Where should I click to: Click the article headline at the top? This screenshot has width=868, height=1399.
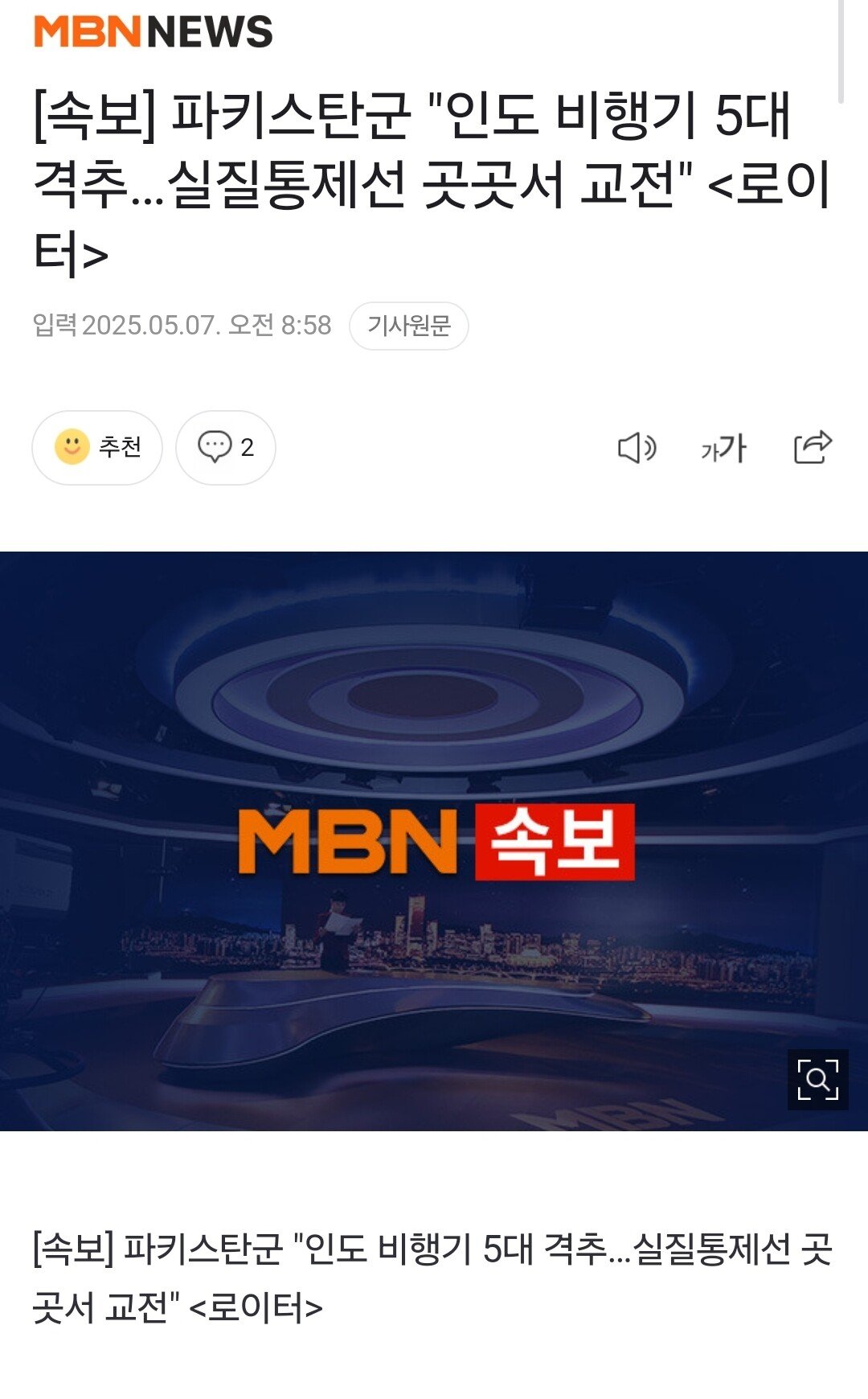tap(434, 183)
